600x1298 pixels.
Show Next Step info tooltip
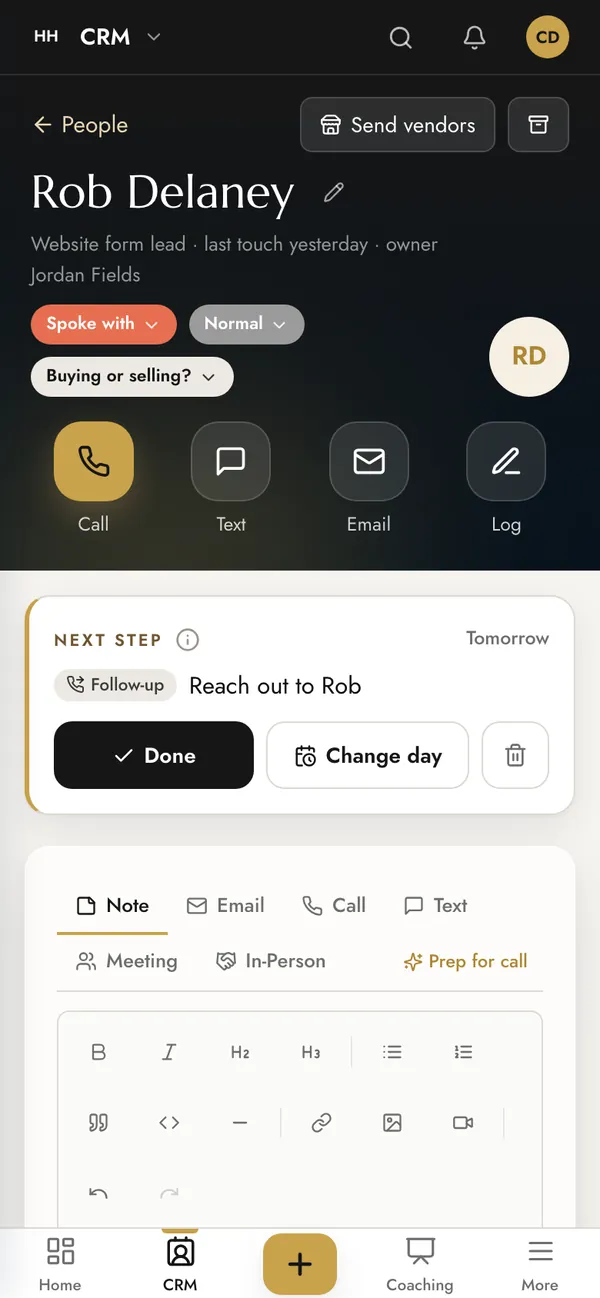click(187, 640)
